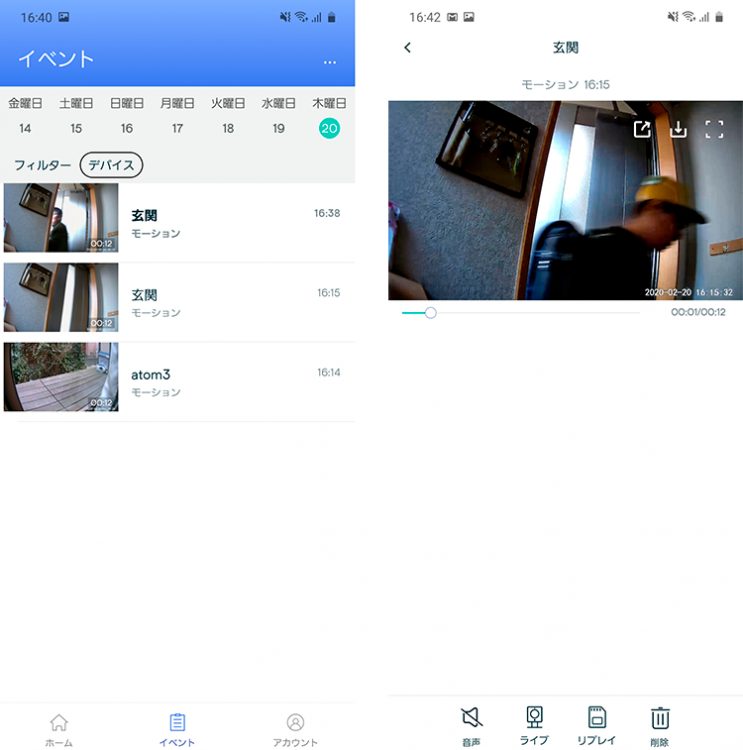Switch to the アカウント tab

pyautogui.click(x=295, y=728)
